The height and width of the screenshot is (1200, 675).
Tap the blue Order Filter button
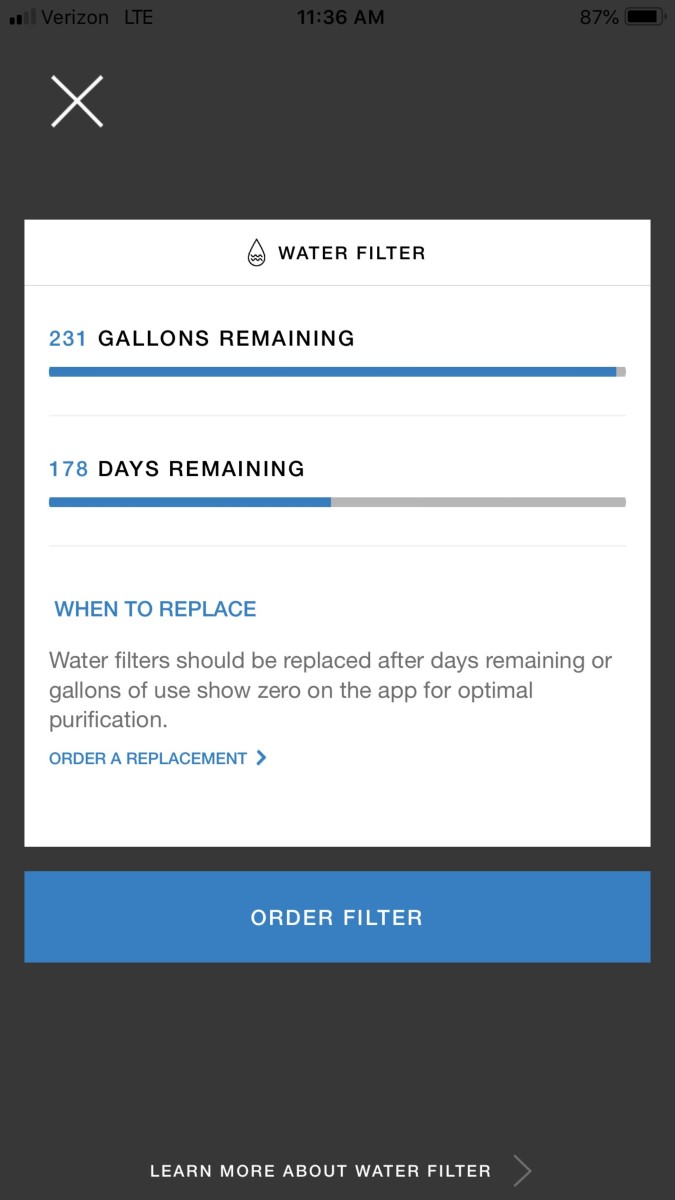pyautogui.click(x=337, y=917)
